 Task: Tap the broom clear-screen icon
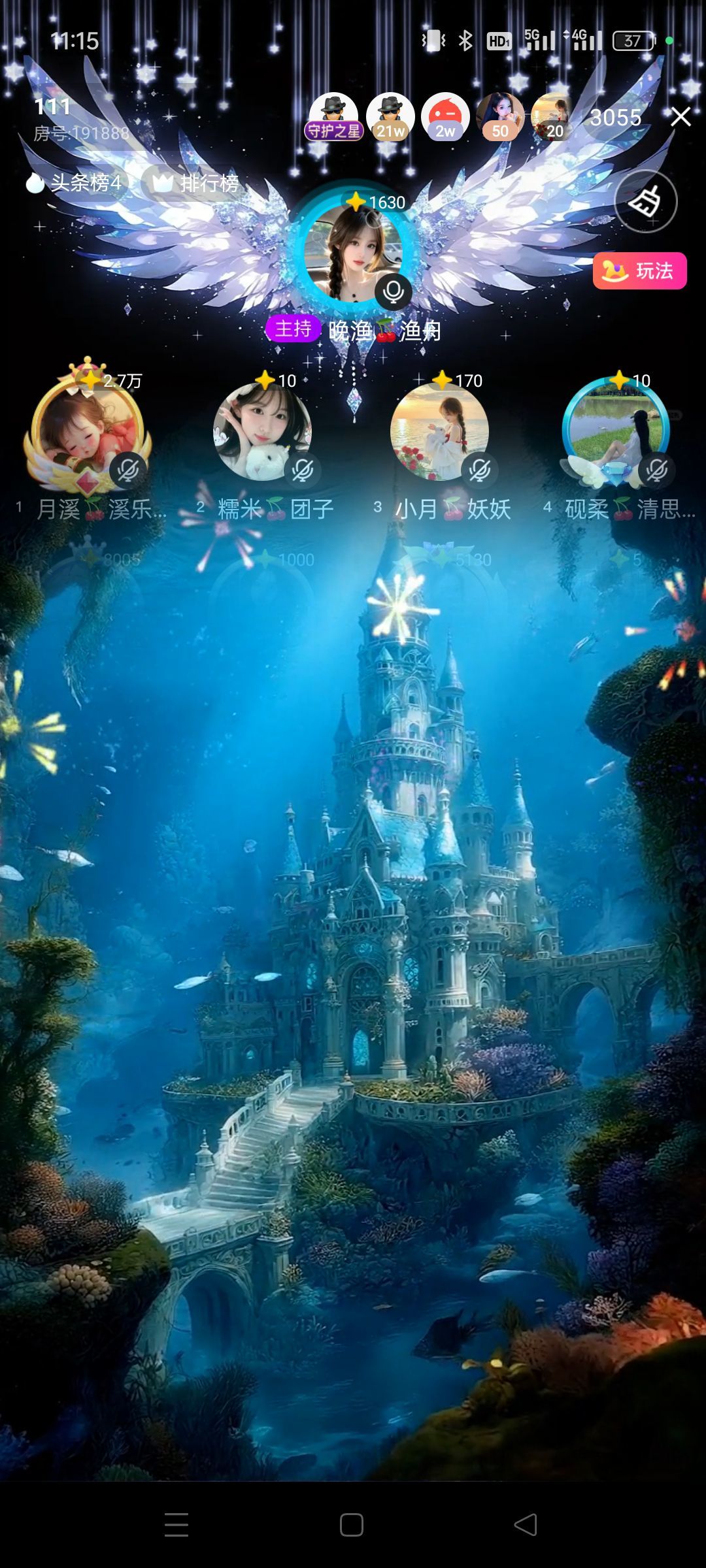click(645, 202)
